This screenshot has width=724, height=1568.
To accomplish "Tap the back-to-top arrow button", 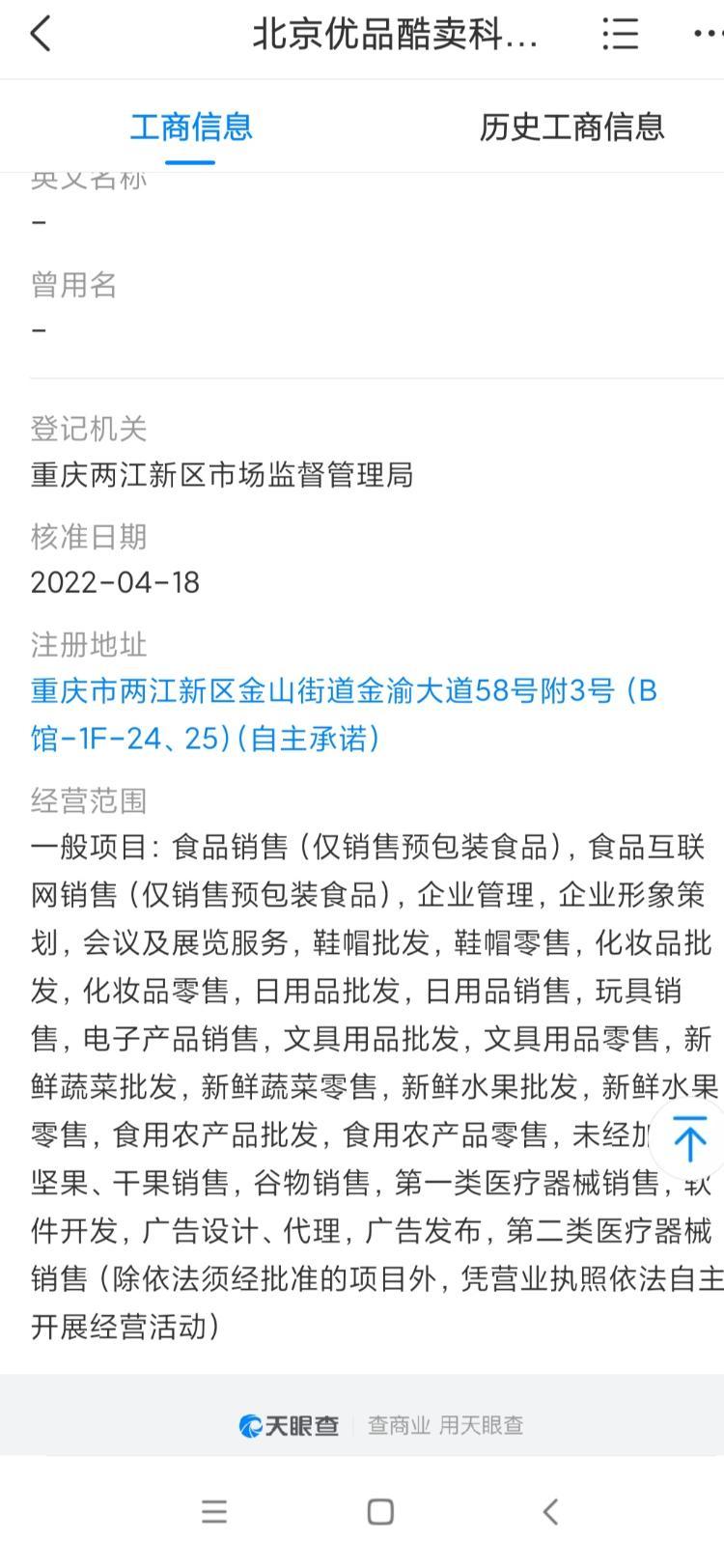I will coord(688,1139).
